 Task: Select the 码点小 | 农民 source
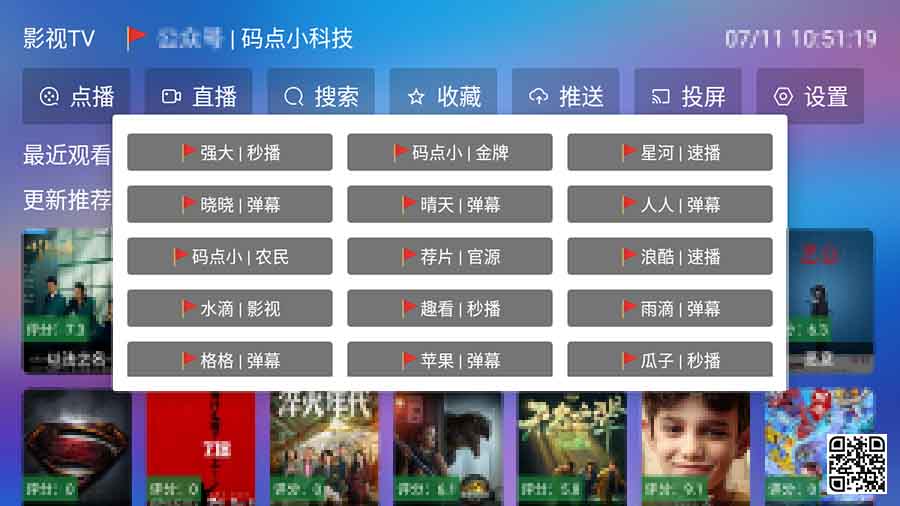[230, 257]
